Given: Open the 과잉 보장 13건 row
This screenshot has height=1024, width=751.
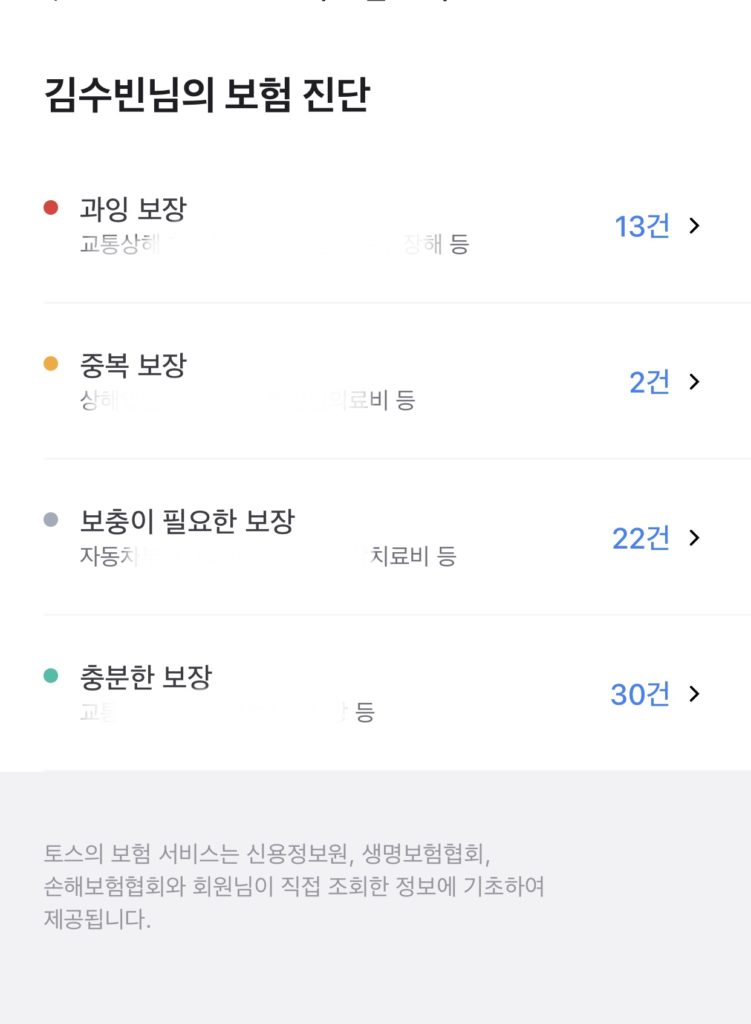Looking at the screenshot, I should click(375, 226).
